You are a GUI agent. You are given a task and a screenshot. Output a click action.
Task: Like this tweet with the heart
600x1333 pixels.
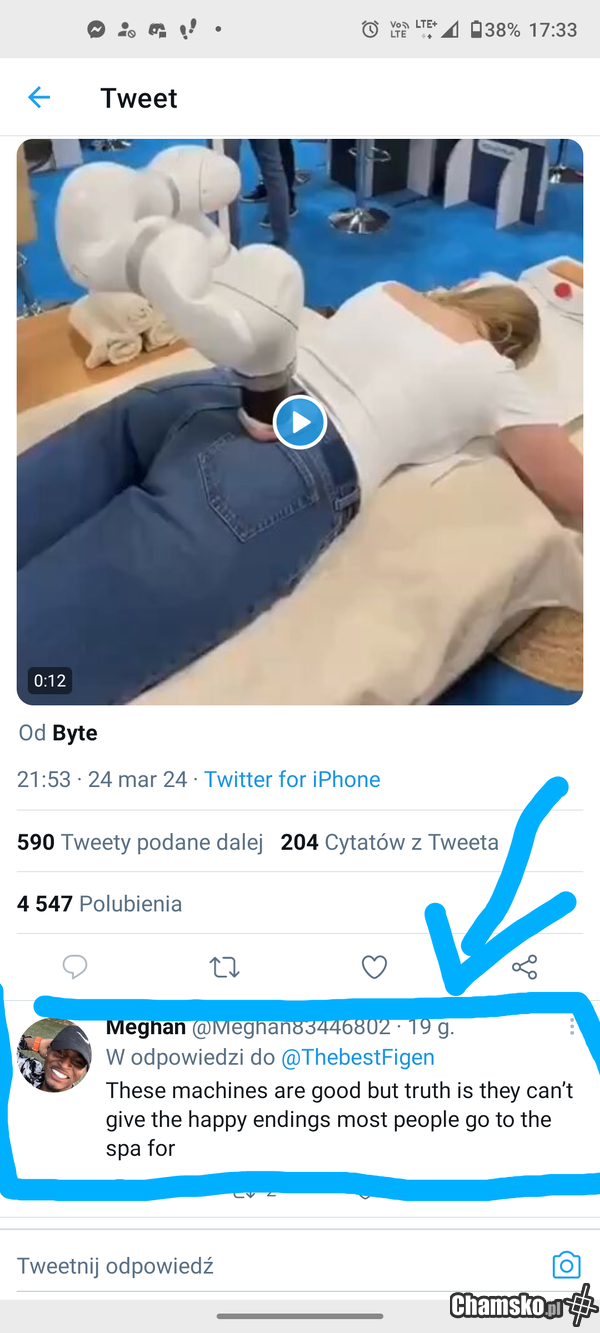pos(374,966)
